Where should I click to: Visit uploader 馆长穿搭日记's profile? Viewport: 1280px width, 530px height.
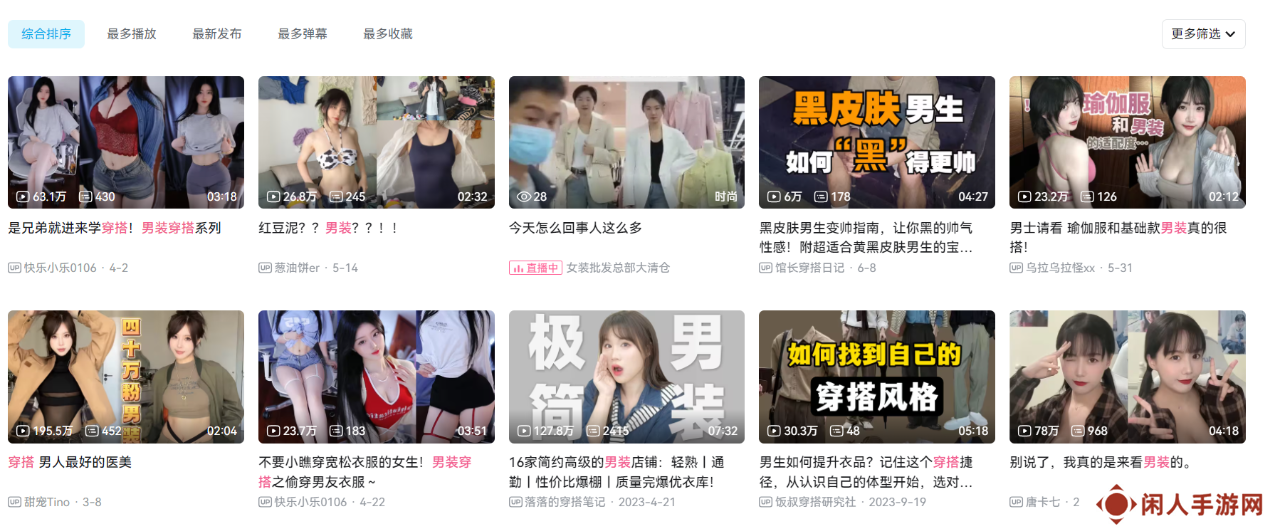tap(810, 268)
